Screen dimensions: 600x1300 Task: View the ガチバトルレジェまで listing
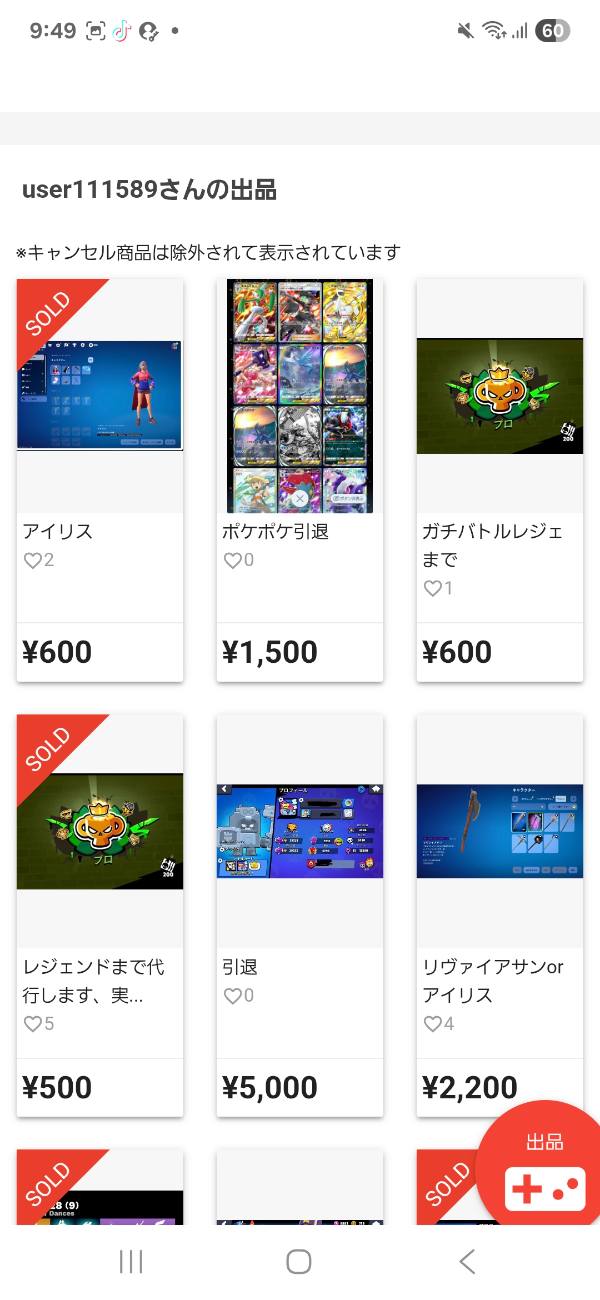point(500,480)
